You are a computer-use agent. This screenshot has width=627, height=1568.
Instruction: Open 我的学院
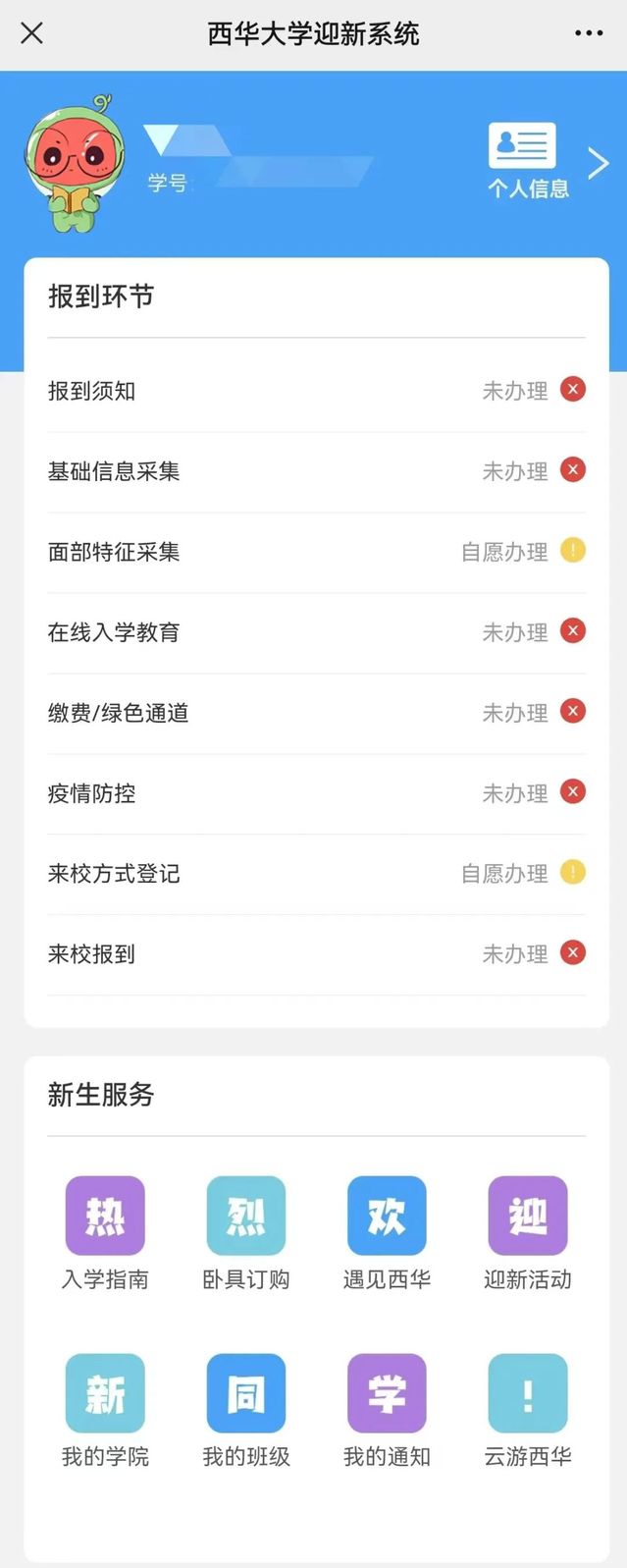(x=105, y=1393)
